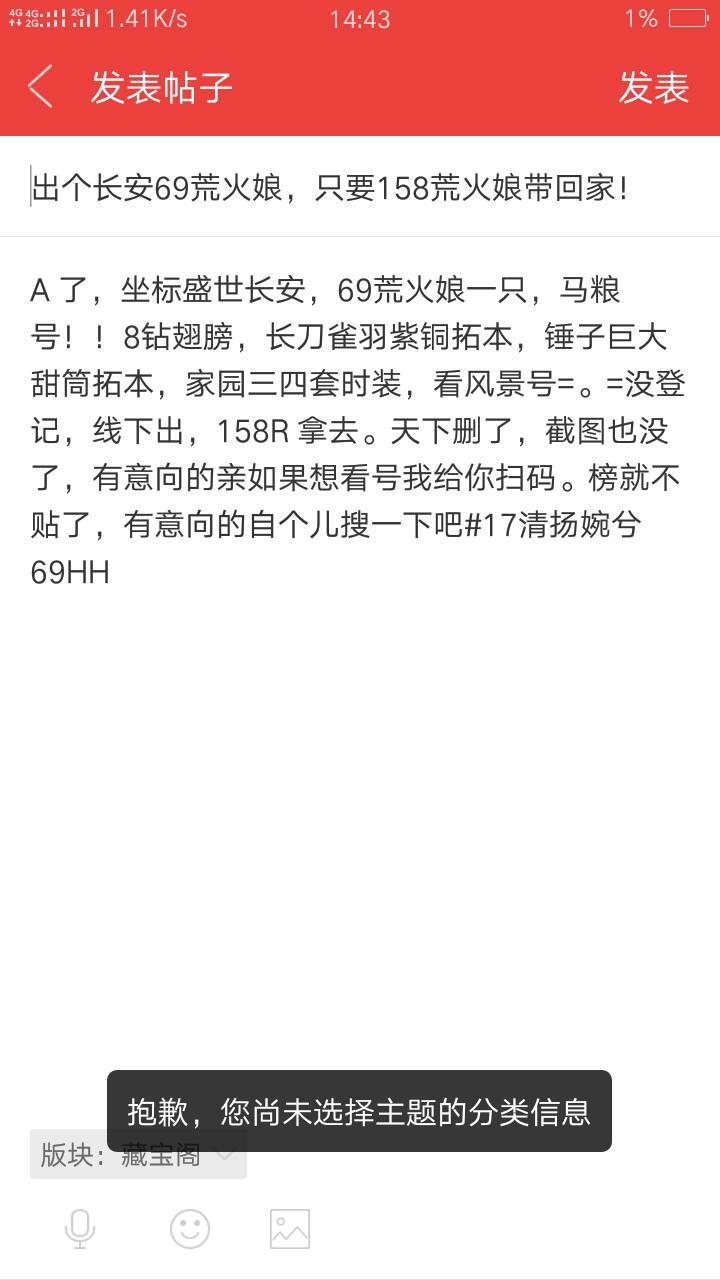The height and width of the screenshot is (1280, 720).
Task: Open the 版块 藏宝阁 dropdown
Action: point(138,1155)
